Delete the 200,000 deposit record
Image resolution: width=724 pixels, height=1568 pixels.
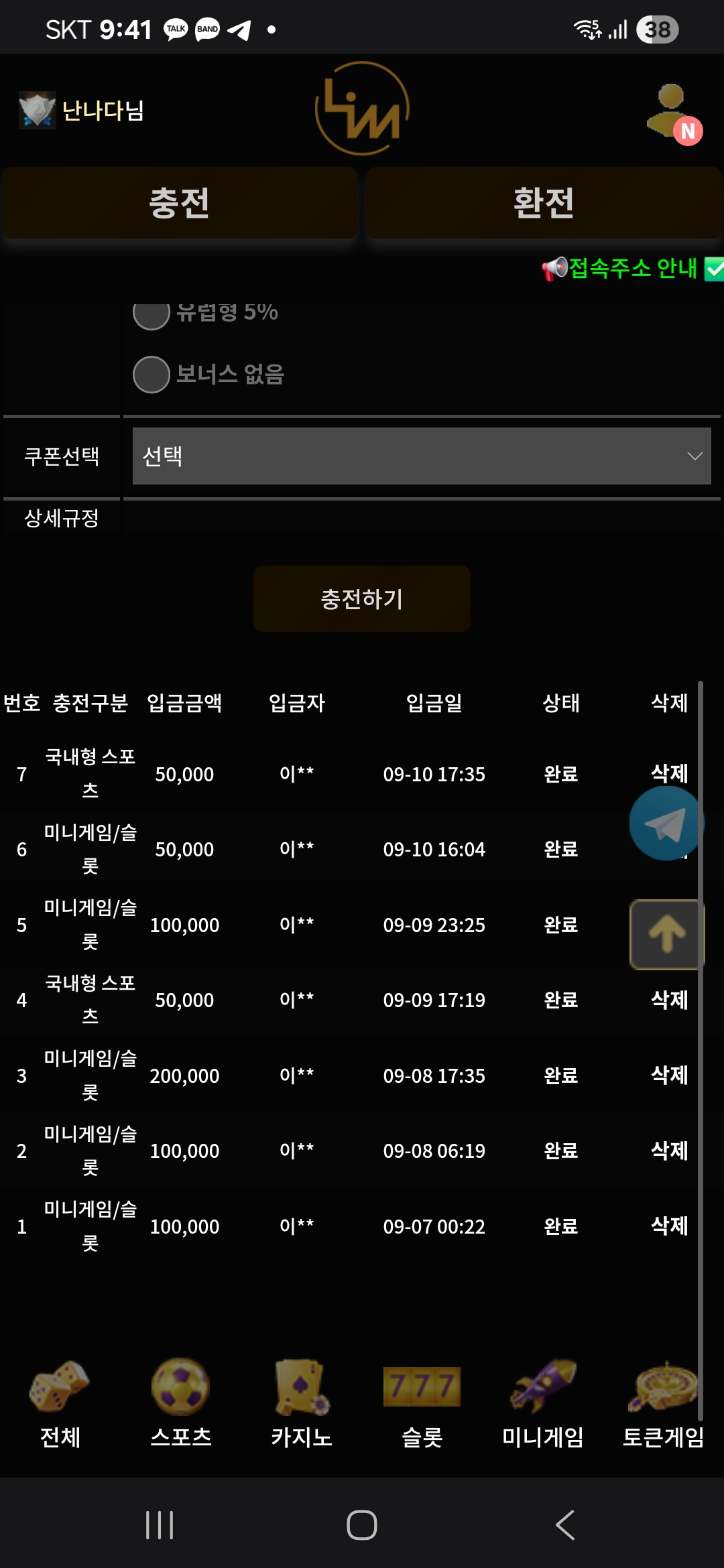tap(669, 1075)
